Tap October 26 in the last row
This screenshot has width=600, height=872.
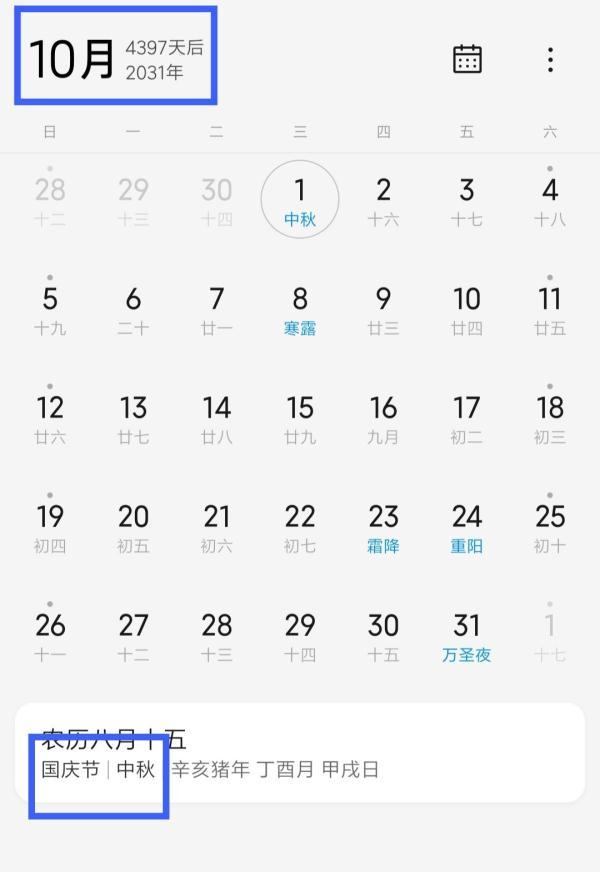(50, 636)
